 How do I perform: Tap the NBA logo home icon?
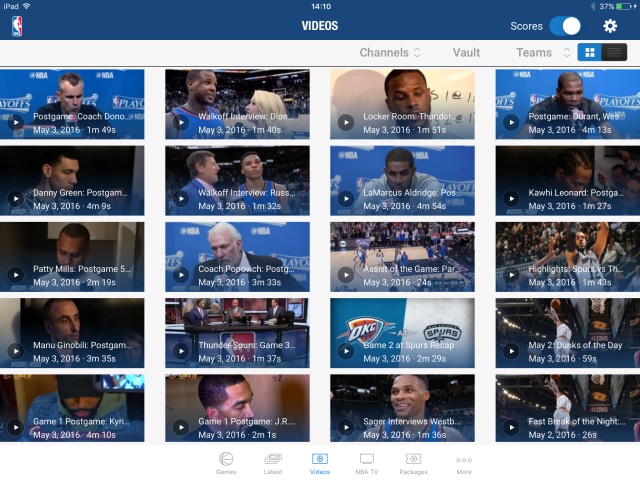(x=17, y=26)
